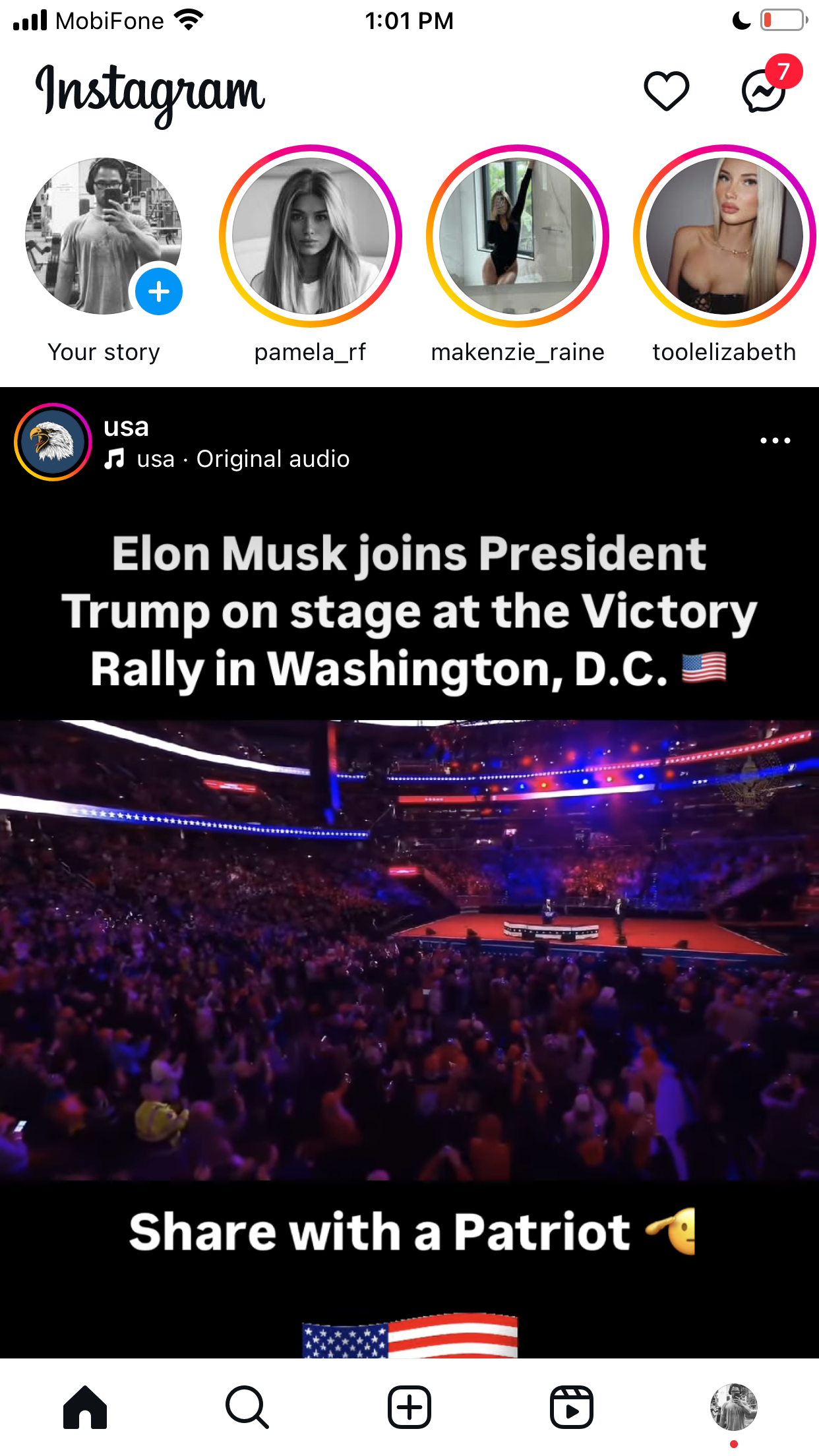The image size is (819, 1456).
Task: Go to the Home tab
Action: point(85,1407)
